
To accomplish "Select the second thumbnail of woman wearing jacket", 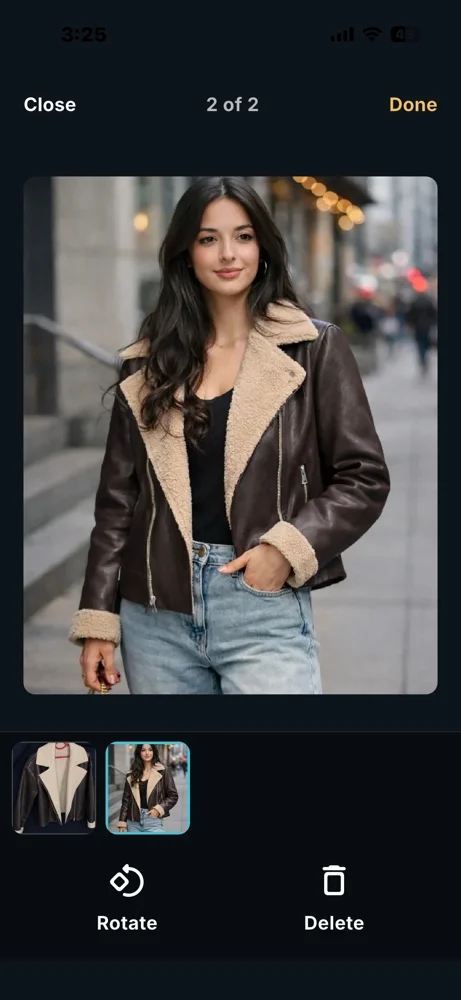I will (148, 788).
